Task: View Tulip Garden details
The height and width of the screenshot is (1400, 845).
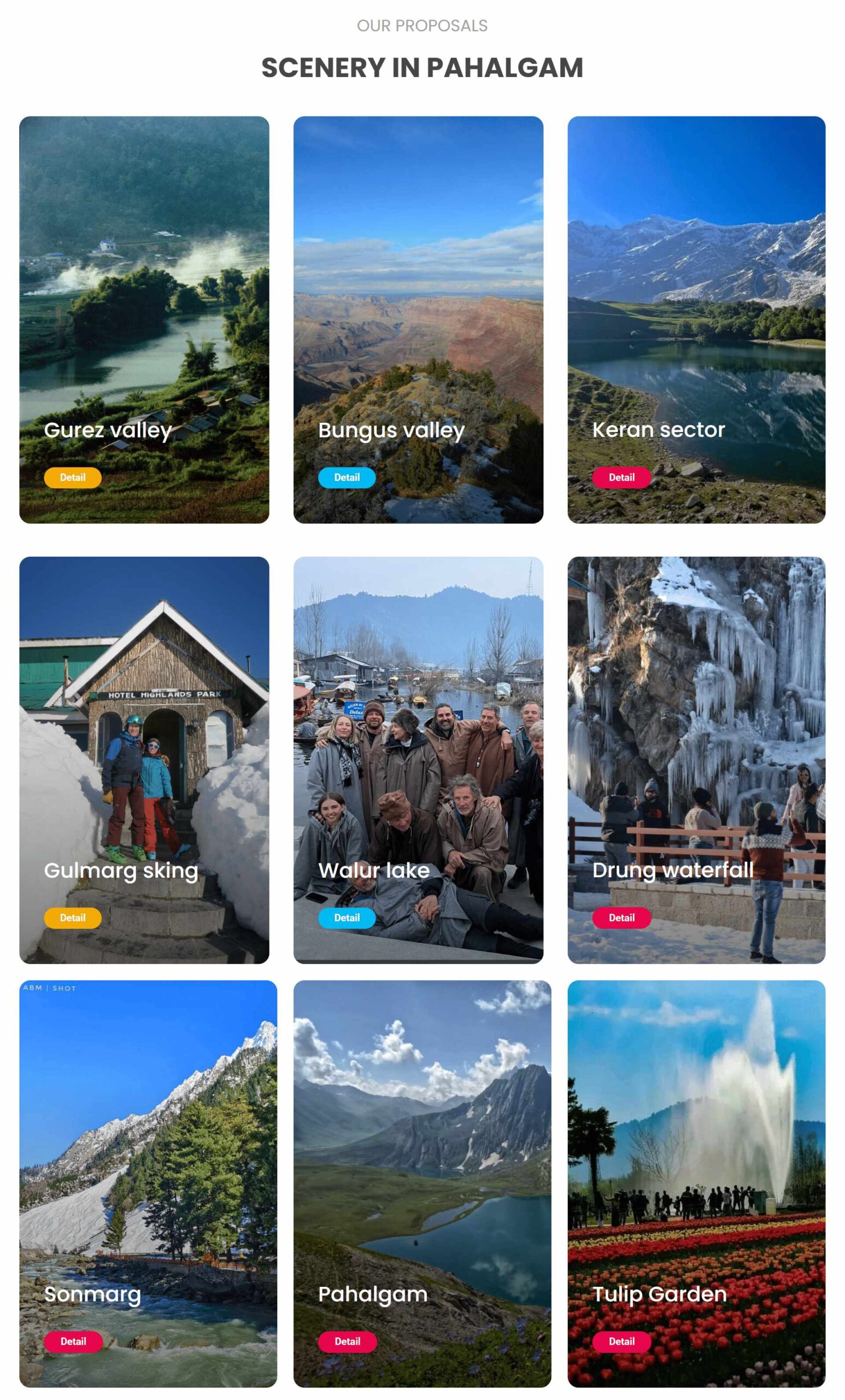Action: [x=621, y=1341]
